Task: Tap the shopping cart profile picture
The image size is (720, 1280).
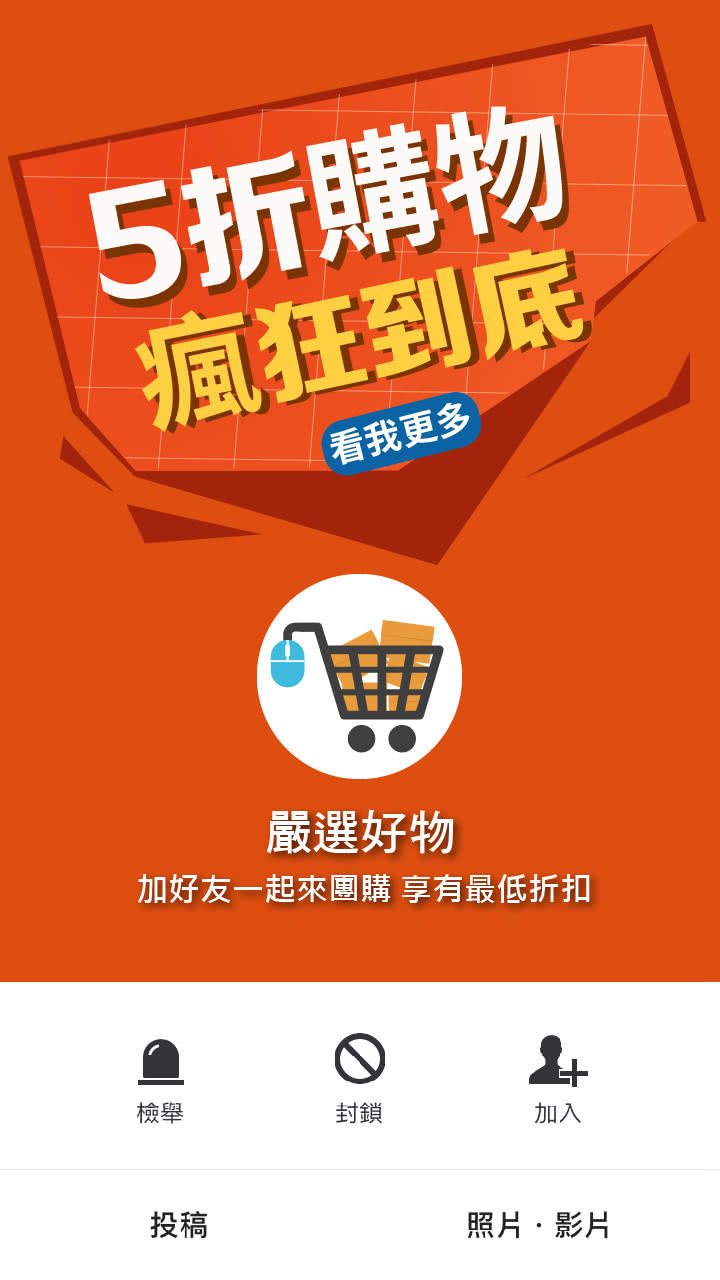Action: (x=359, y=676)
